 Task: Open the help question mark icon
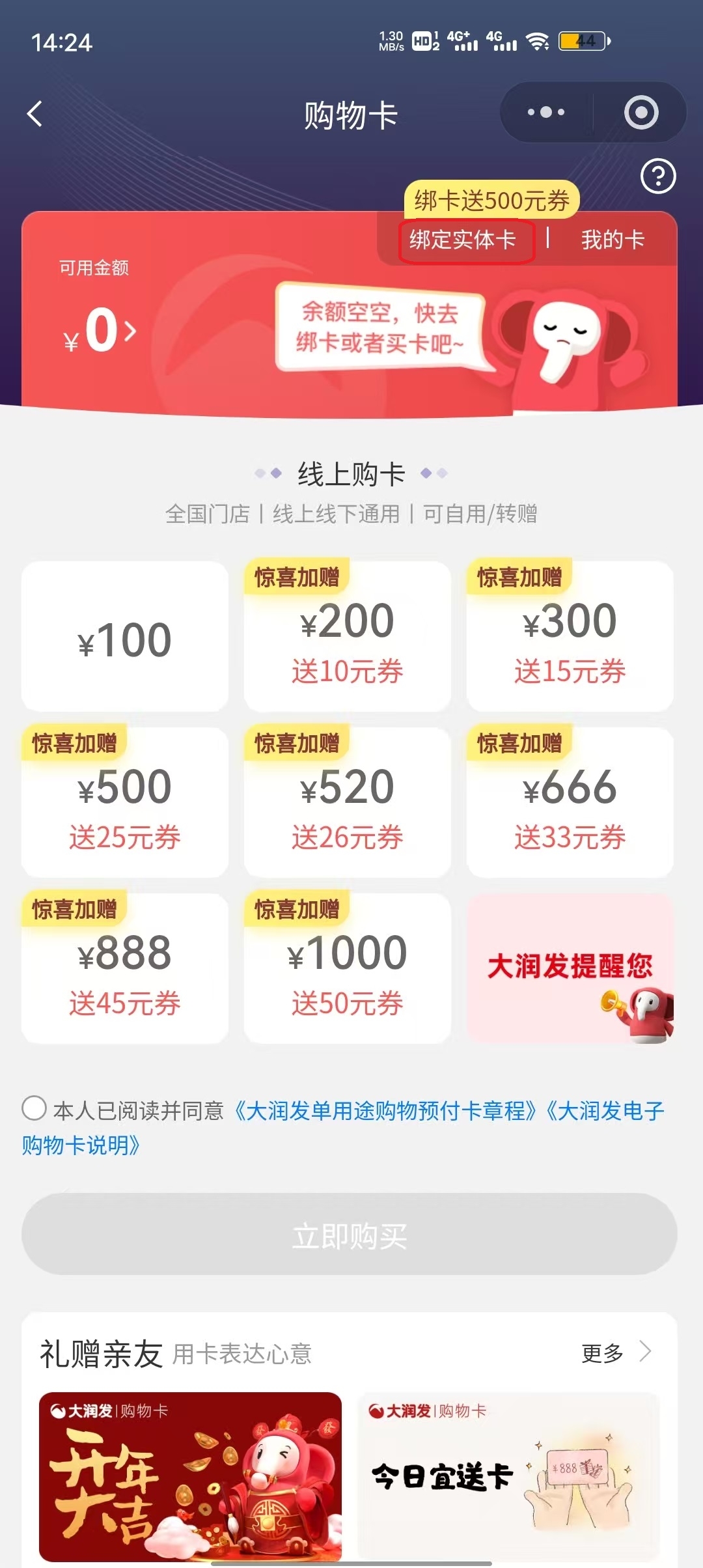(x=658, y=176)
